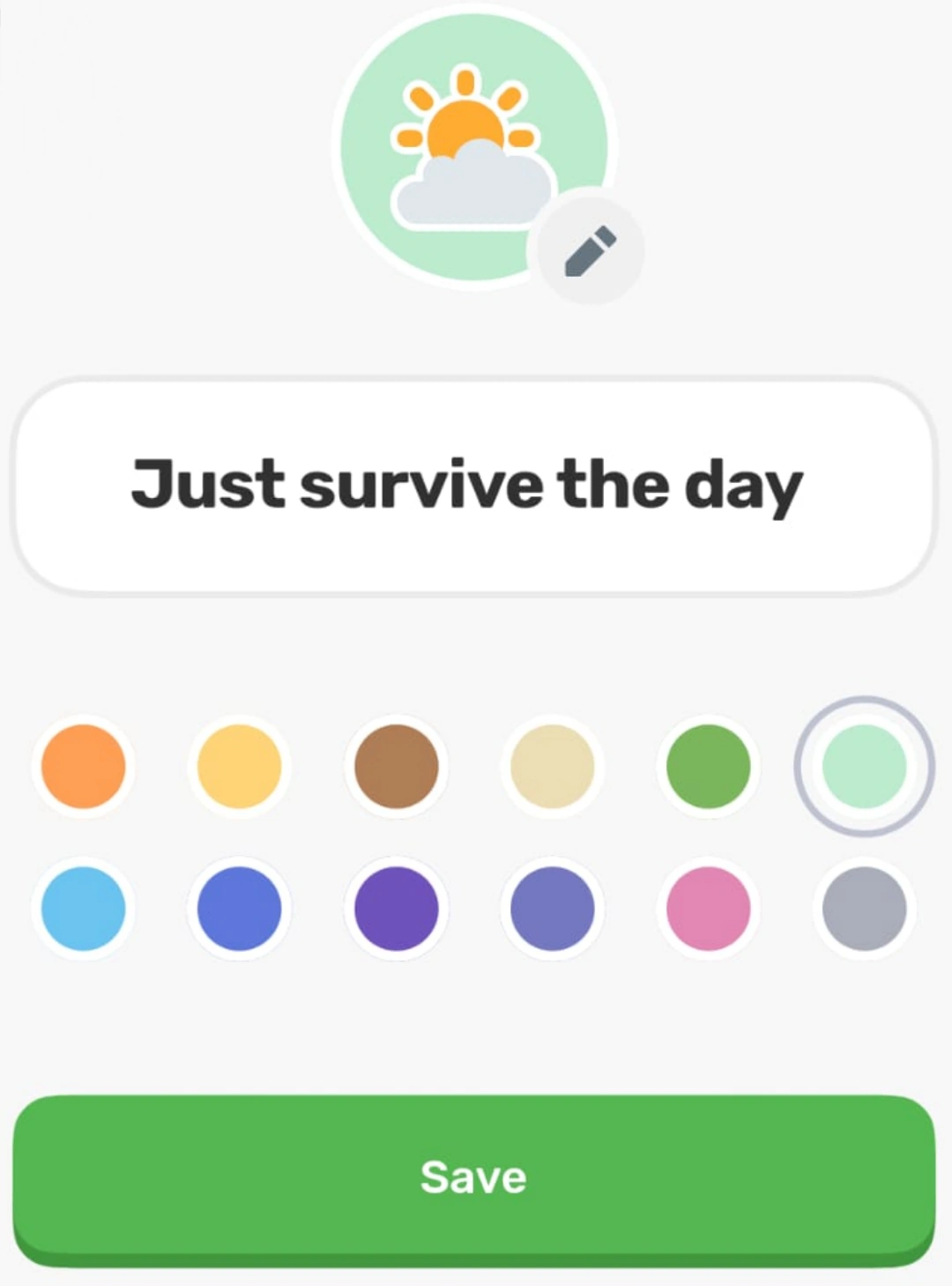Pick the royal blue color swatch
This screenshot has width=952, height=1286.
click(240, 909)
